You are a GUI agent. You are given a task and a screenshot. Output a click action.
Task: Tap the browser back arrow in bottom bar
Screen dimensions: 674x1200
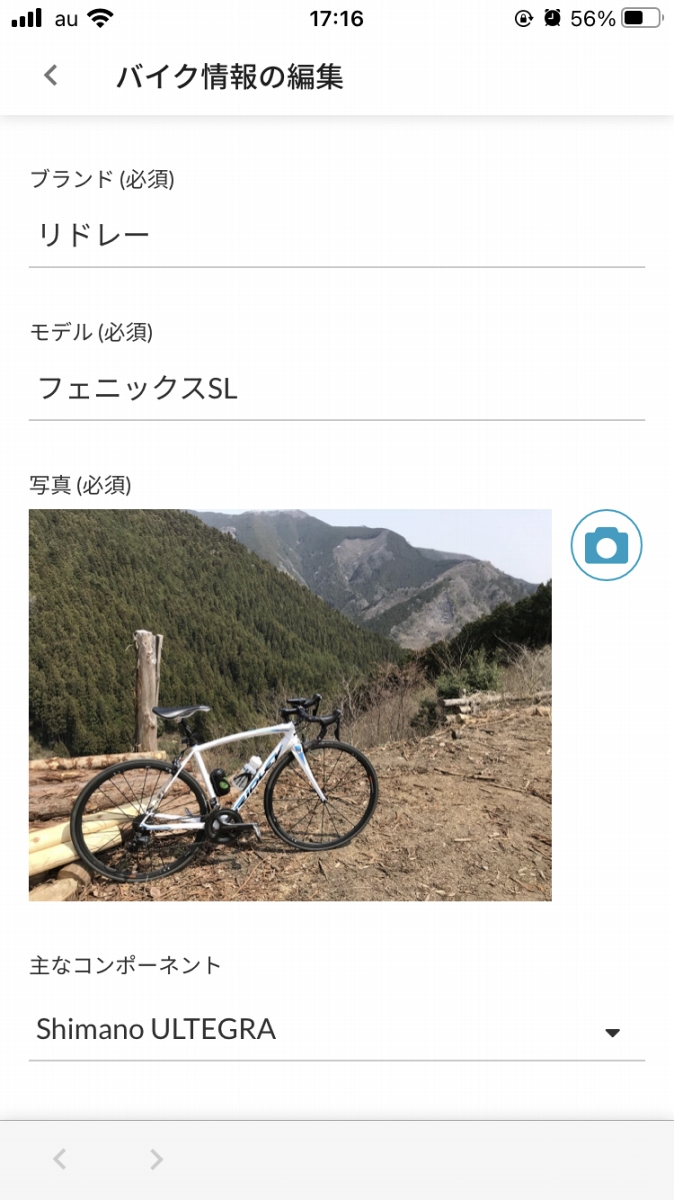[x=60, y=1159]
